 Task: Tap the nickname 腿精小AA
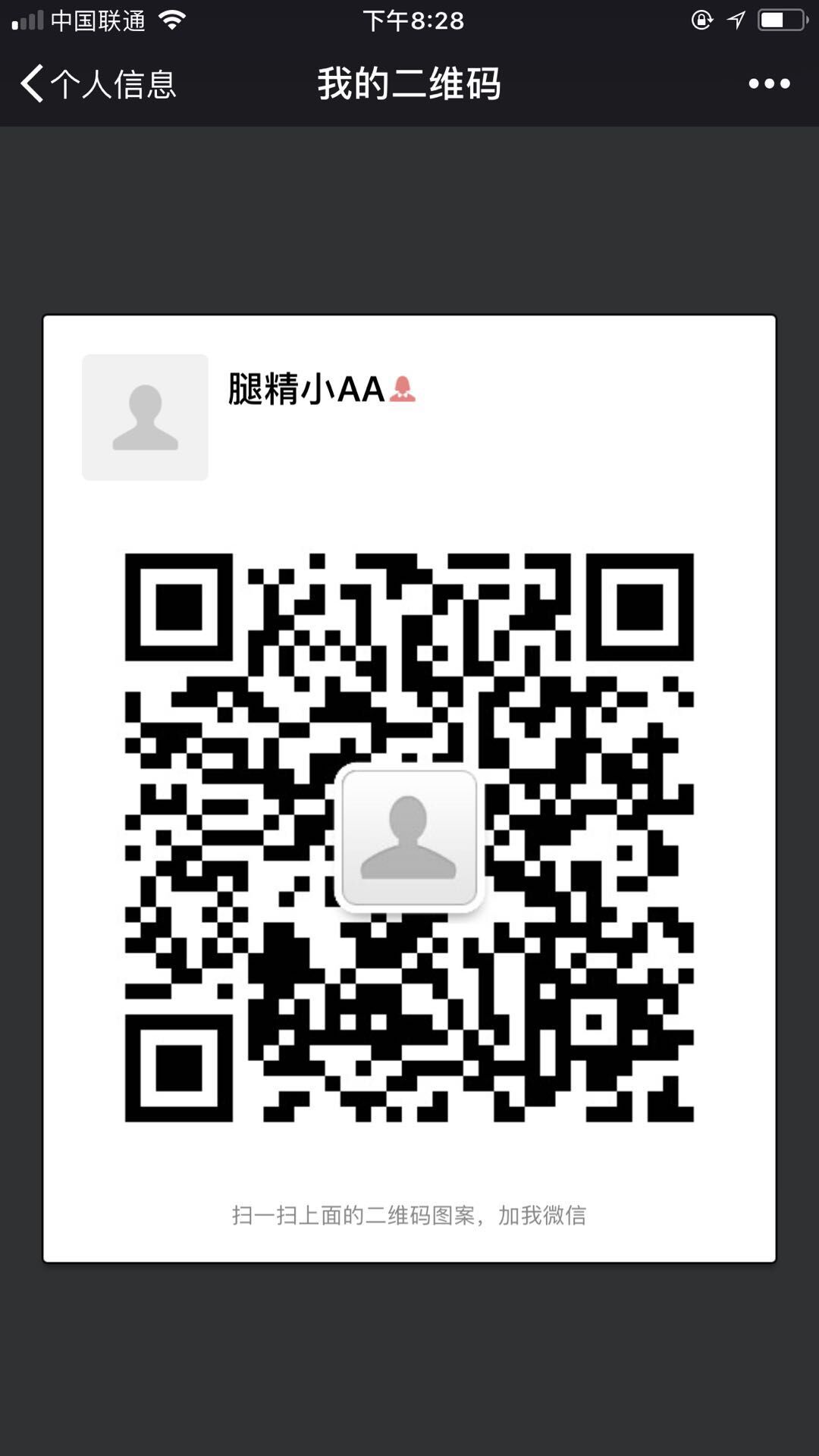click(x=303, y=391)
